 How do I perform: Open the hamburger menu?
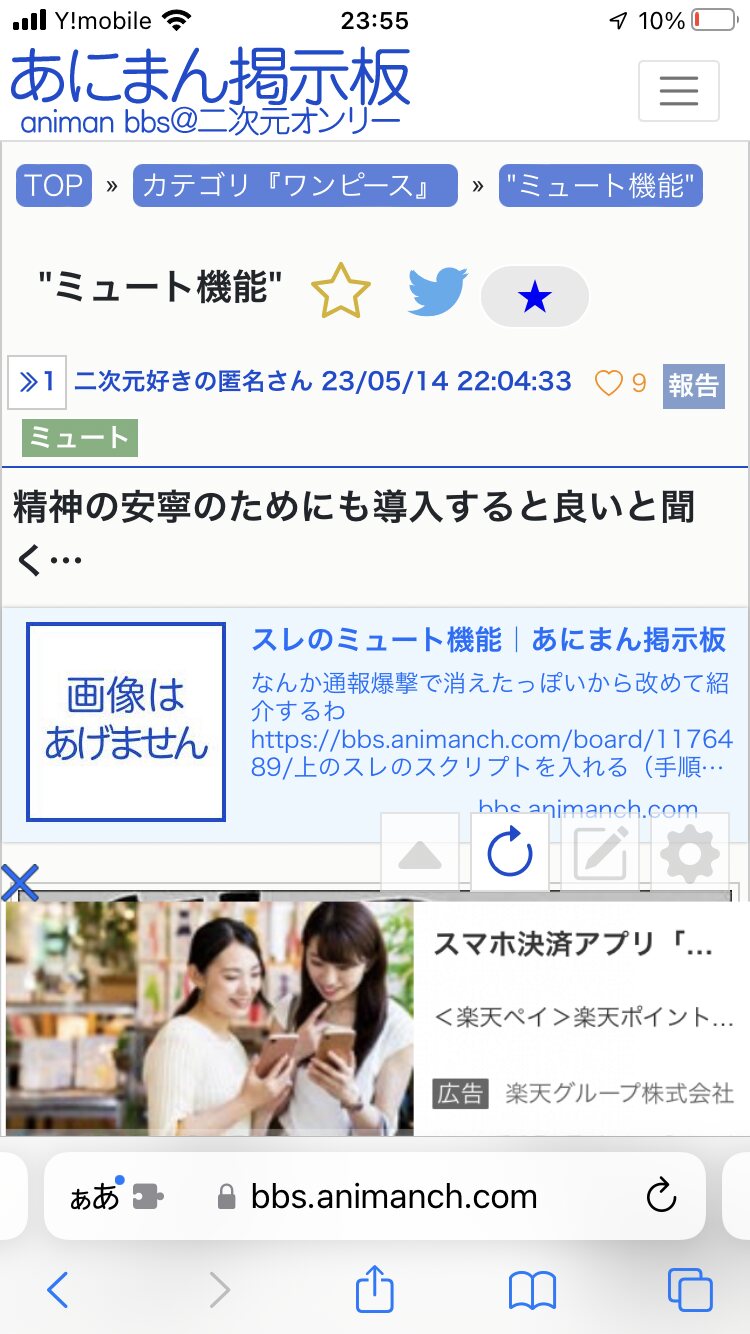679,91
